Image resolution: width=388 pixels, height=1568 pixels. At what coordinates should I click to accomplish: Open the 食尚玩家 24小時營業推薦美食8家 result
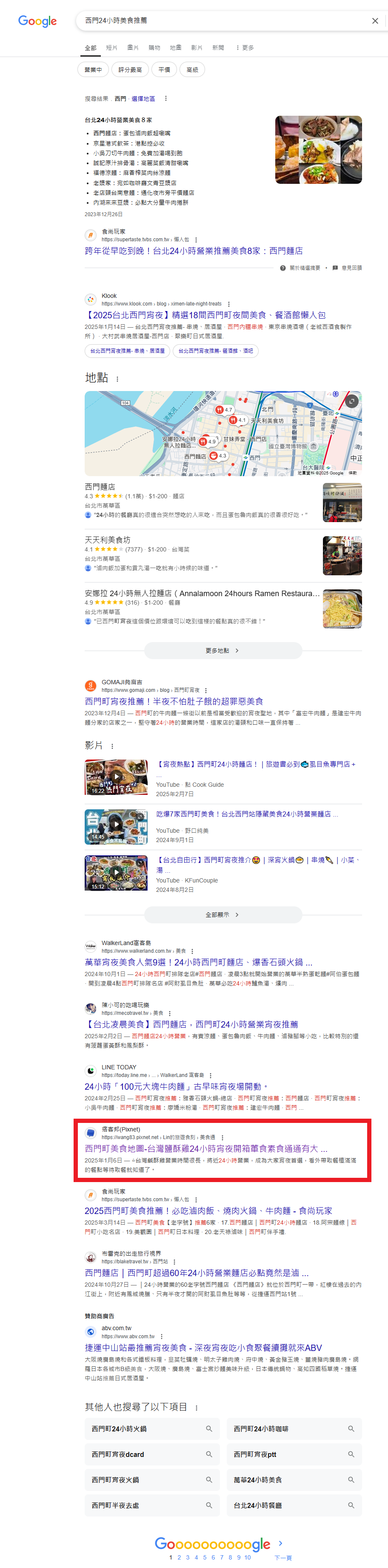tap(194, 251)
